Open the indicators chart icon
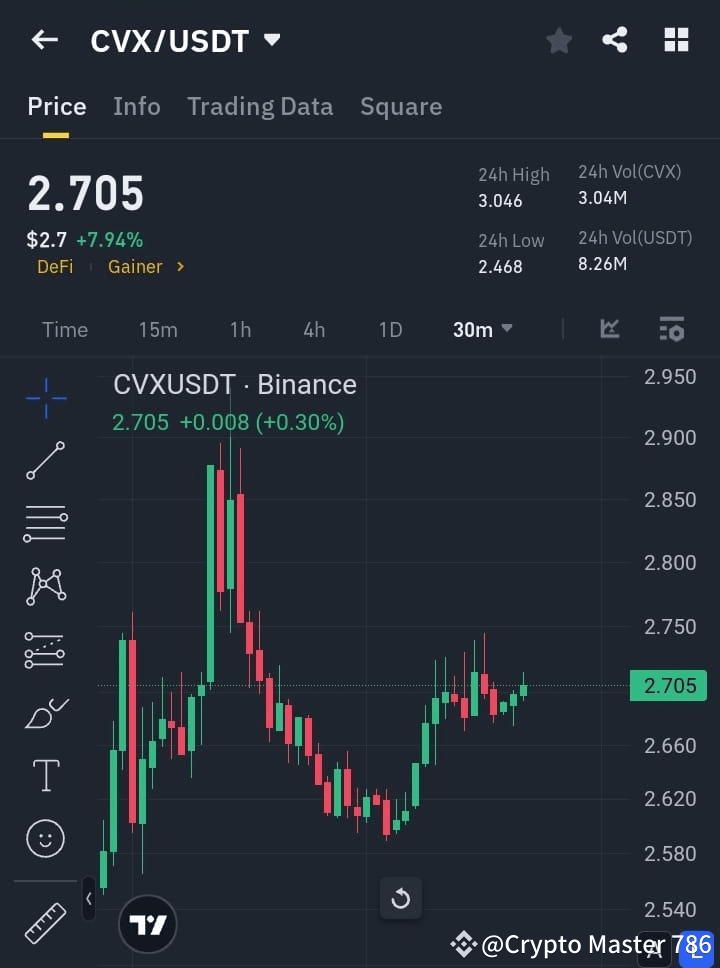 pyautogui.click(x=609, y=329)
